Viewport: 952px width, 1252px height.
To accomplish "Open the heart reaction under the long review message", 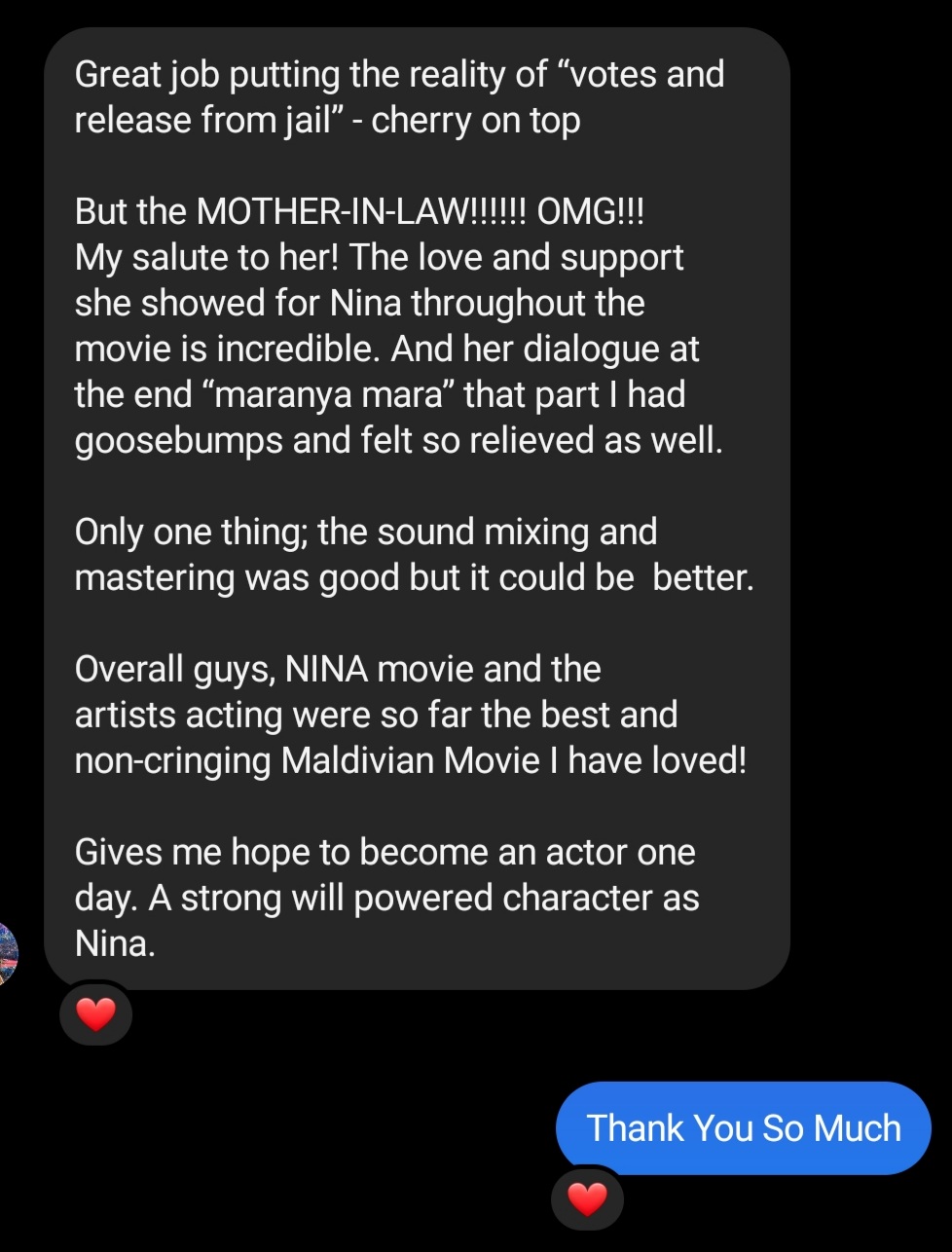I will (95, 1014).
